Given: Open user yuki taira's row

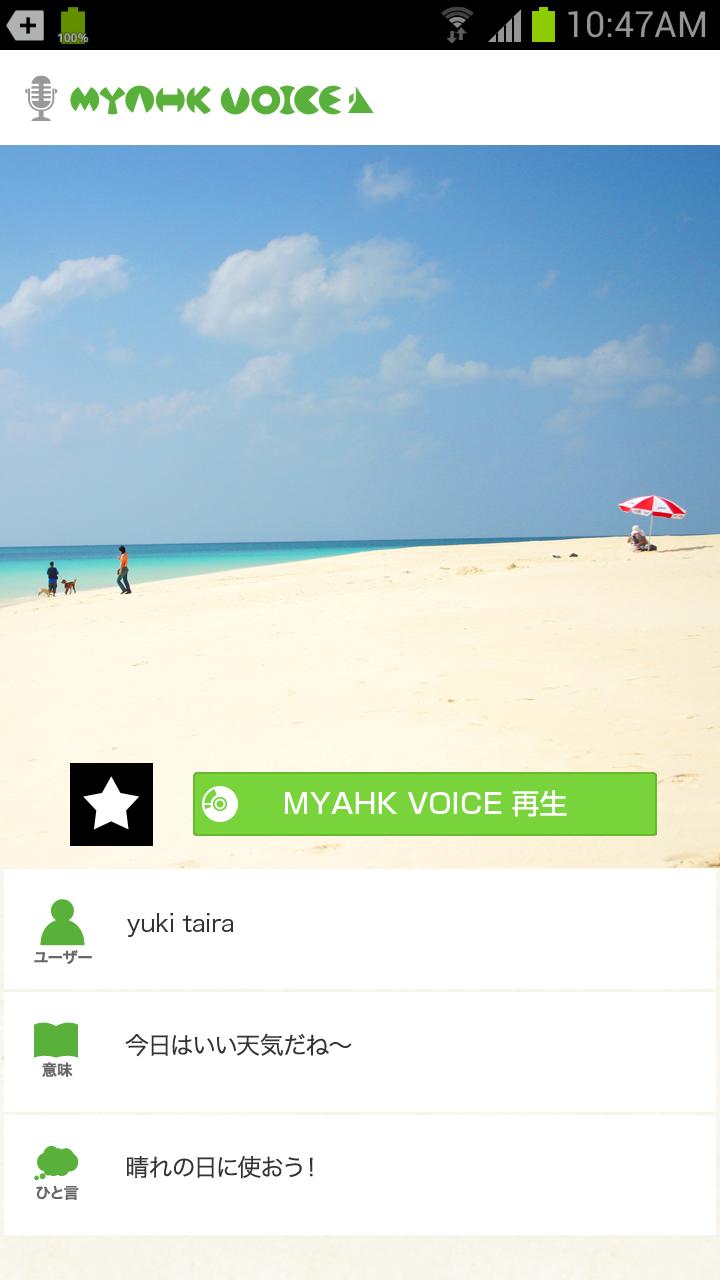Looking at the screenshot, I should tap(360, 929).
